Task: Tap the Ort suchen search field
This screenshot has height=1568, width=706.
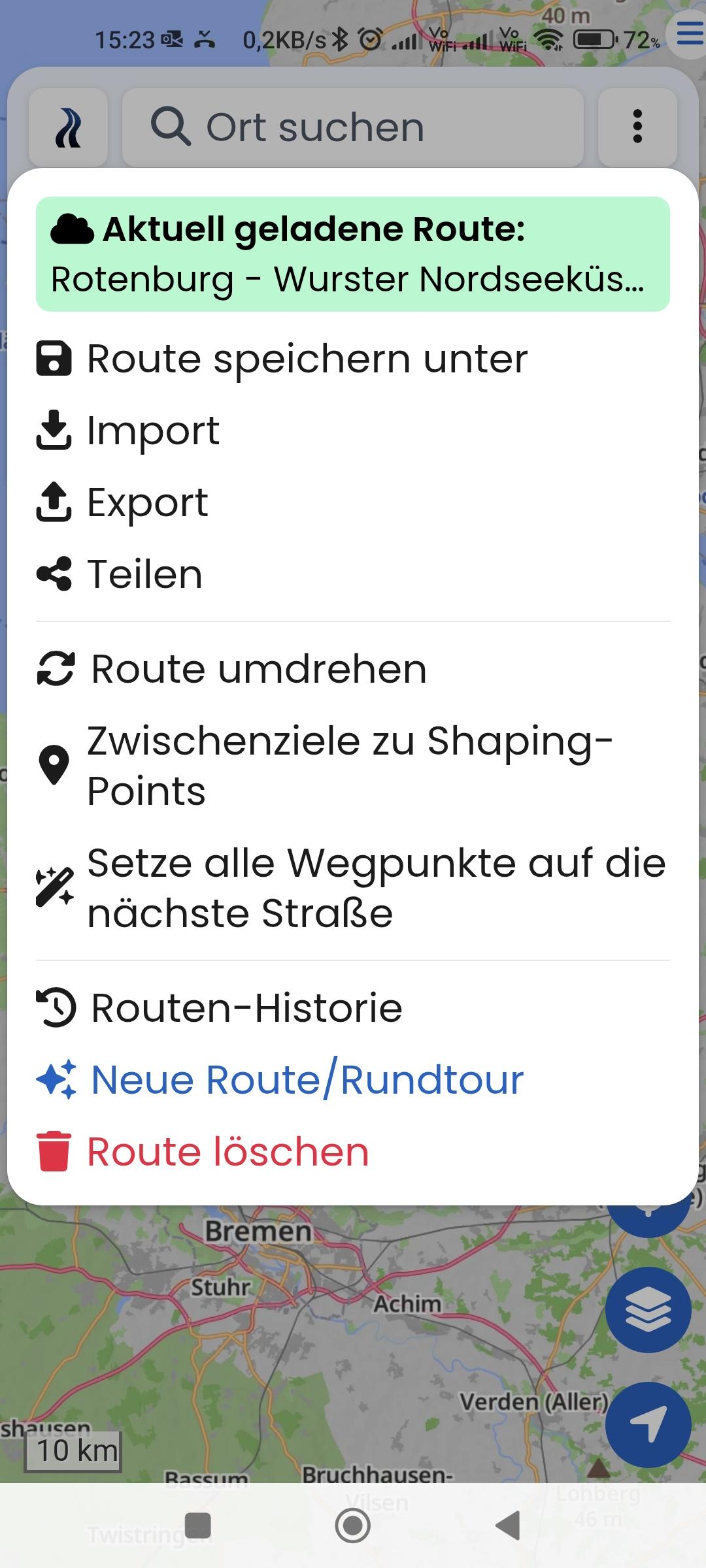Action: (x=353, y=127)
